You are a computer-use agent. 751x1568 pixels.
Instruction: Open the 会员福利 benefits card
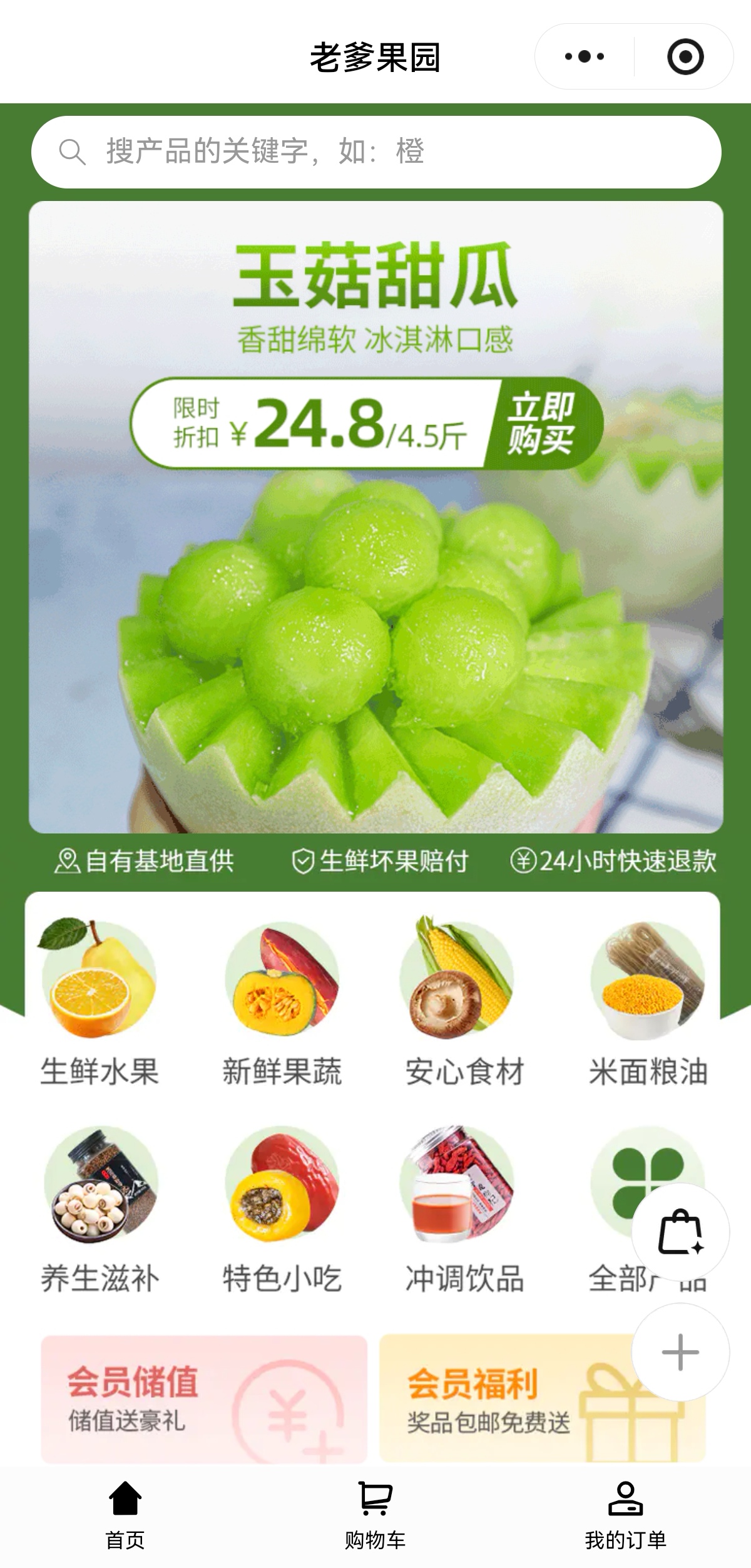click(x=543, y=1399)
